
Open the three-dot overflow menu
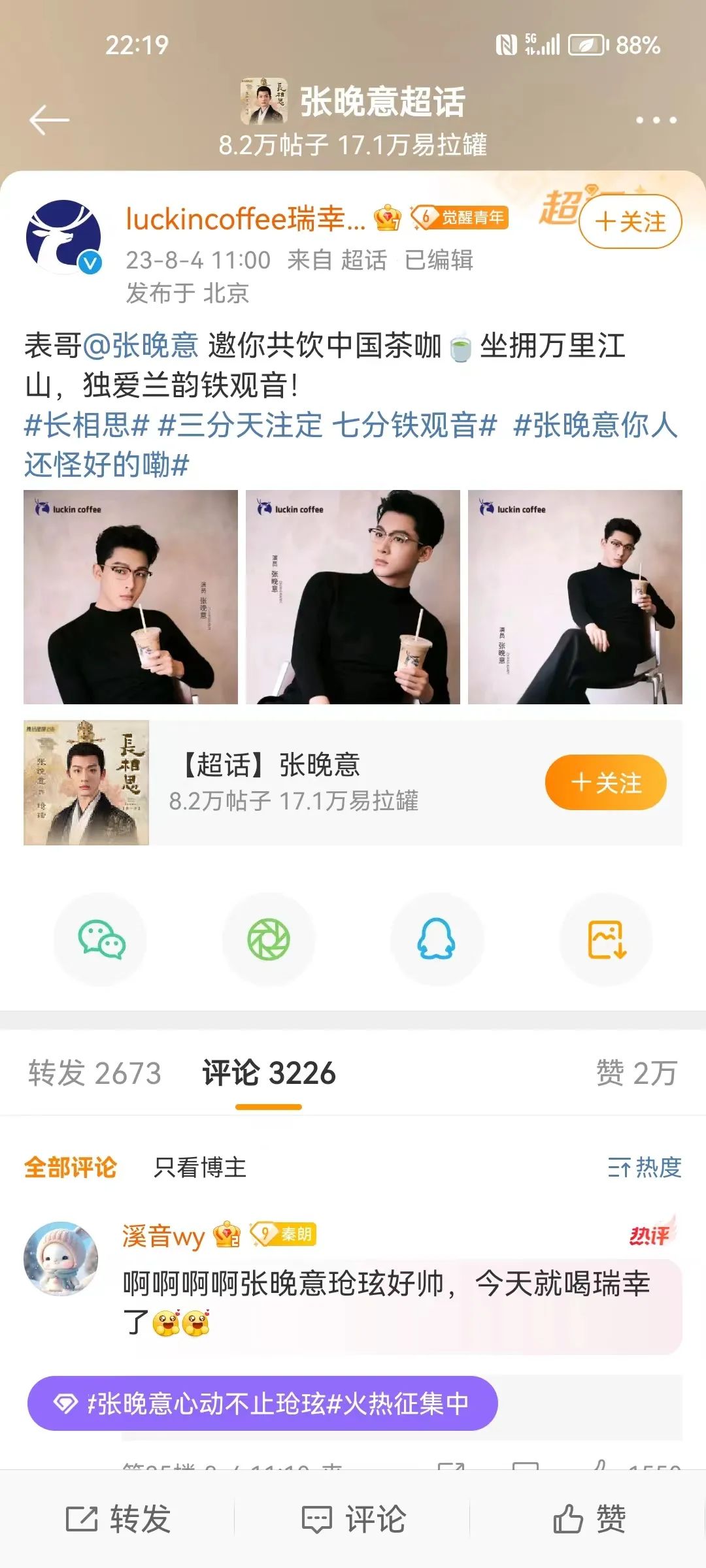coord(656,120)
